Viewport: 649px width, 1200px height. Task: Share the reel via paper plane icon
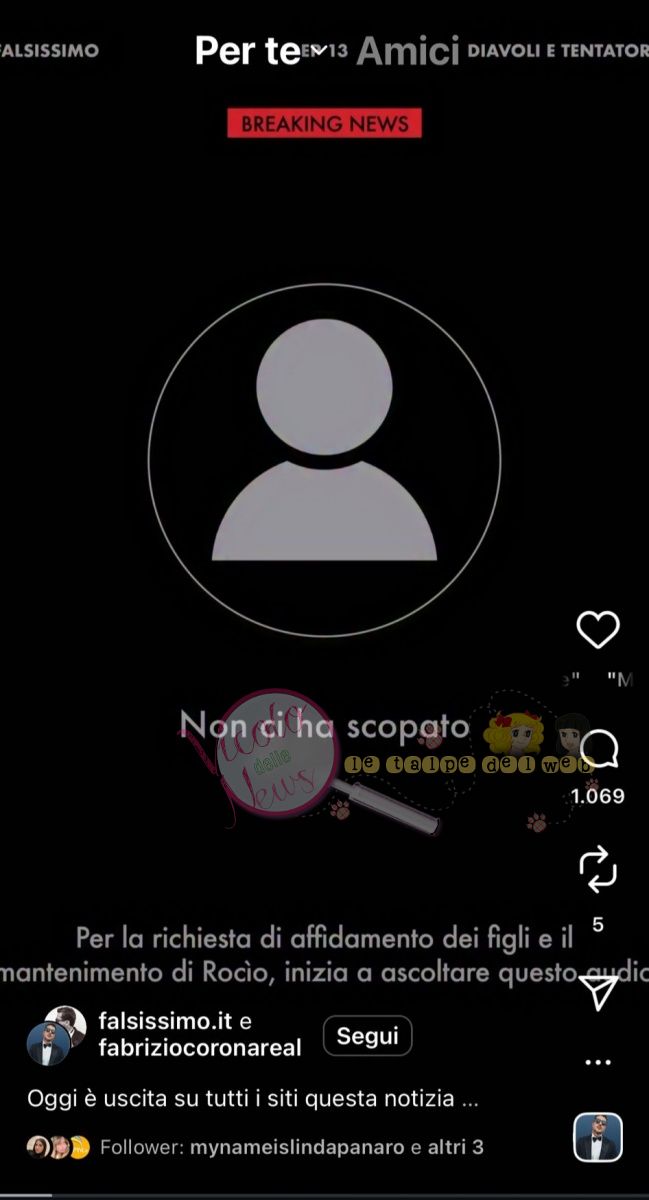coord(598,992)
